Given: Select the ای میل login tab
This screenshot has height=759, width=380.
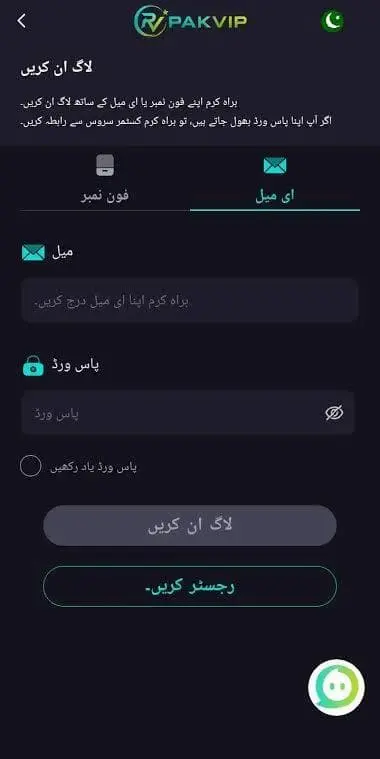Looking at the screenshot, I should coord(275,181).
